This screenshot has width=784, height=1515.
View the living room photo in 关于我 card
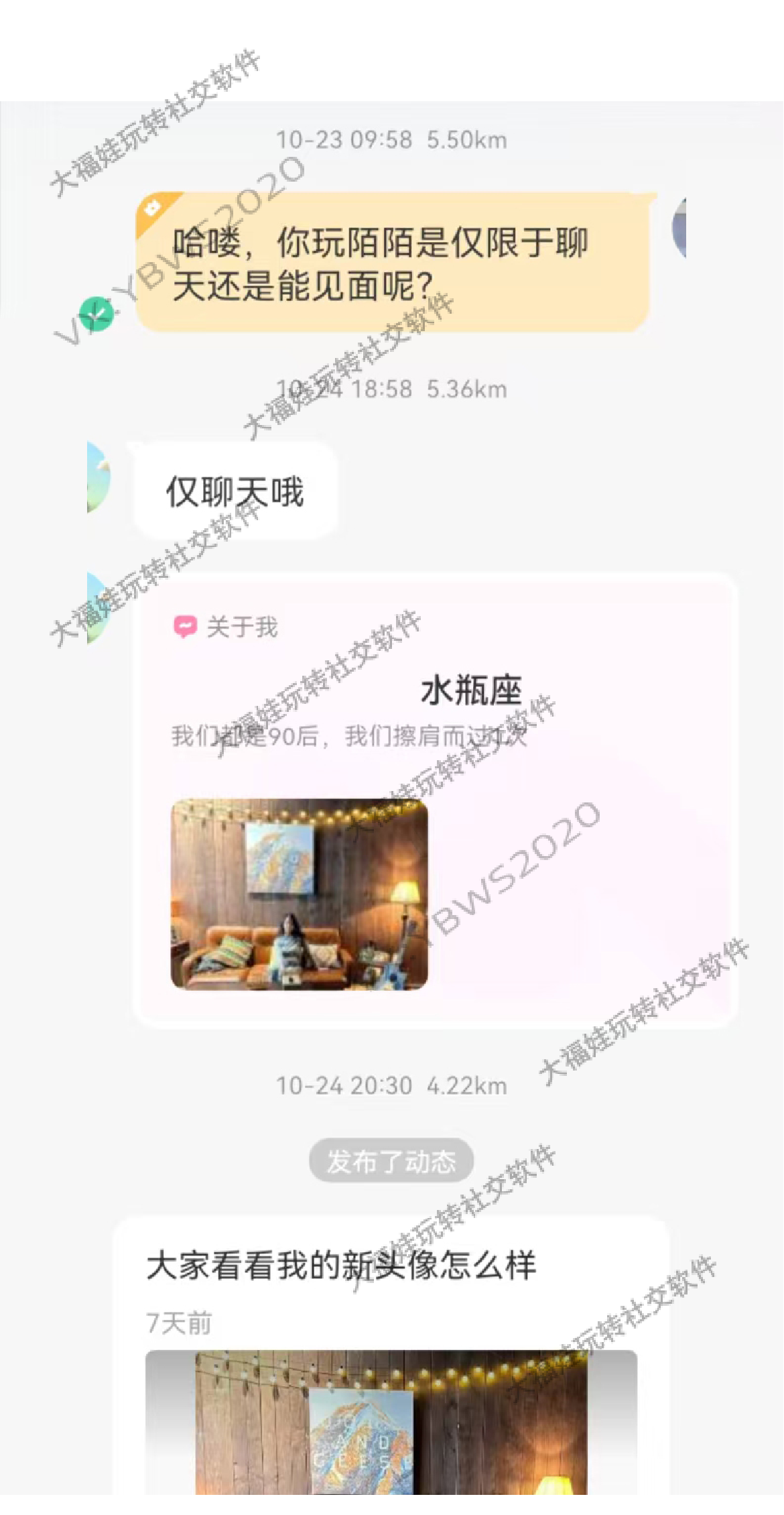pos(300,894)
